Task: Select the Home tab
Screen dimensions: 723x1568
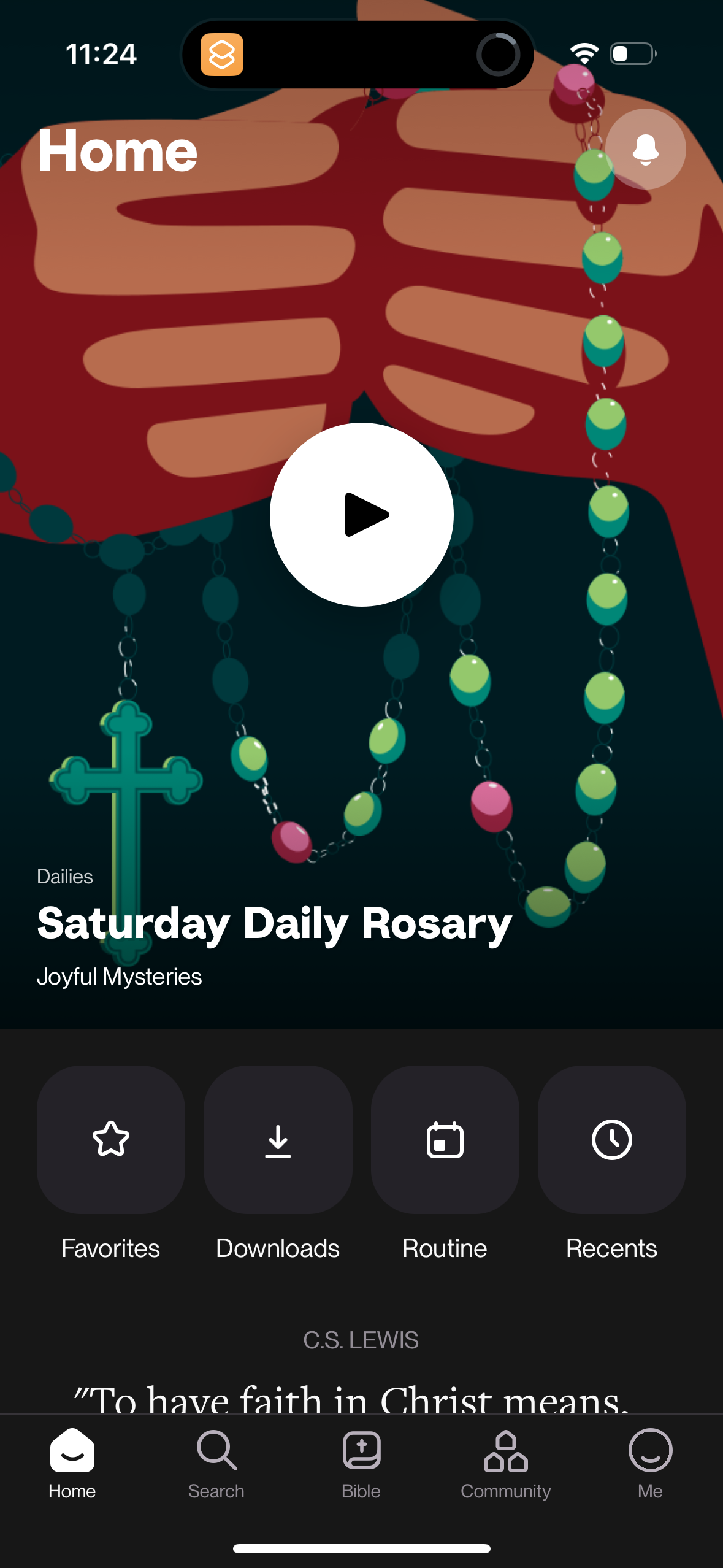Action: tap(72, 1464)
